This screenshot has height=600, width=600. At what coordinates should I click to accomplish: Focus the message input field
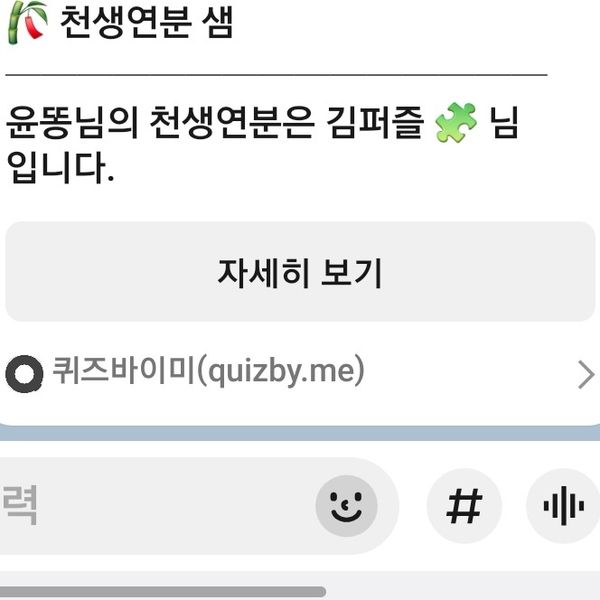150,507
